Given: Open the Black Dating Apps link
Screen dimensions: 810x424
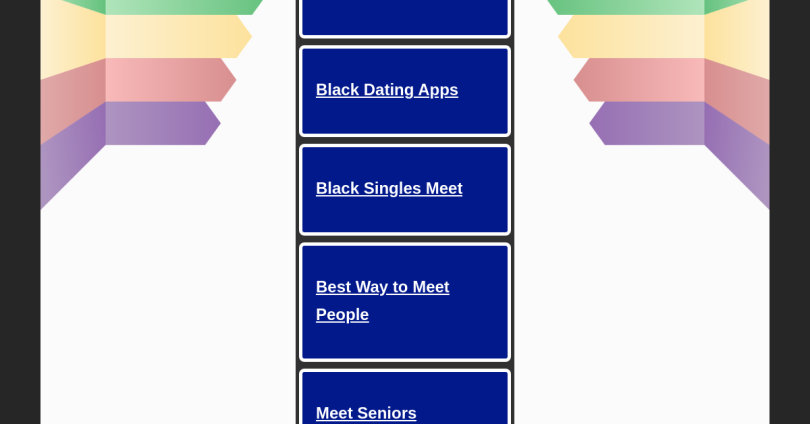Looking at the screenshot, I should click(x=387, y=90).
